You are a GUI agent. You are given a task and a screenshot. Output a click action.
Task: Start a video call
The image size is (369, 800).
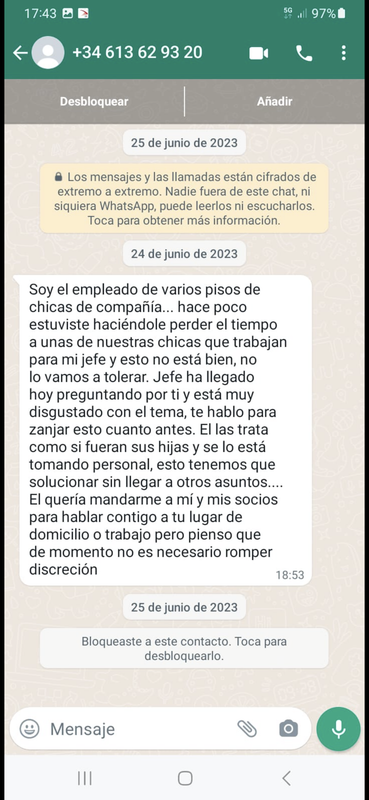click(x=259, y=53)
